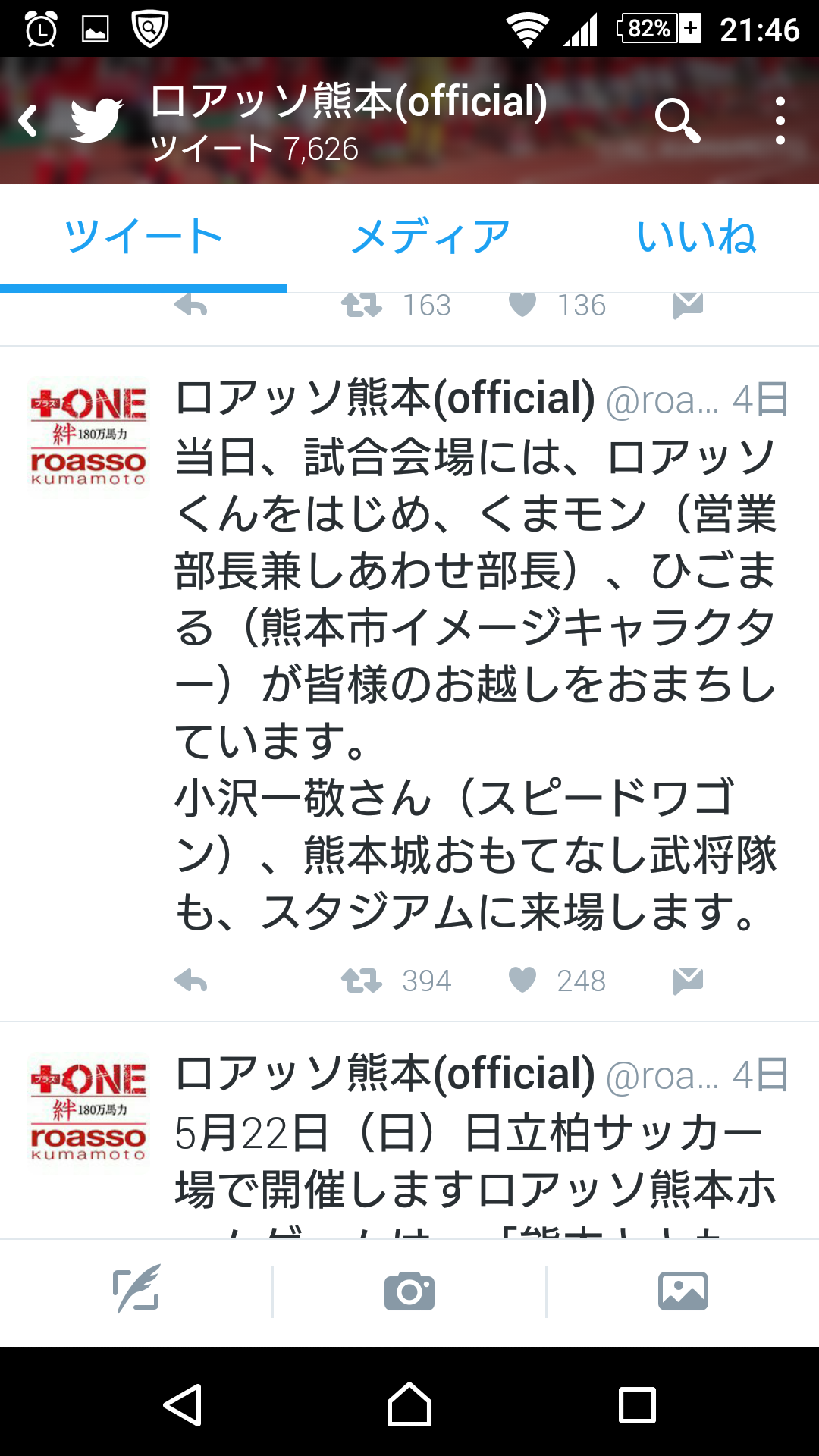Like the tweet with 248 likes
Image resolution: width=819 pixels, height=1456 pixels.
522,981
